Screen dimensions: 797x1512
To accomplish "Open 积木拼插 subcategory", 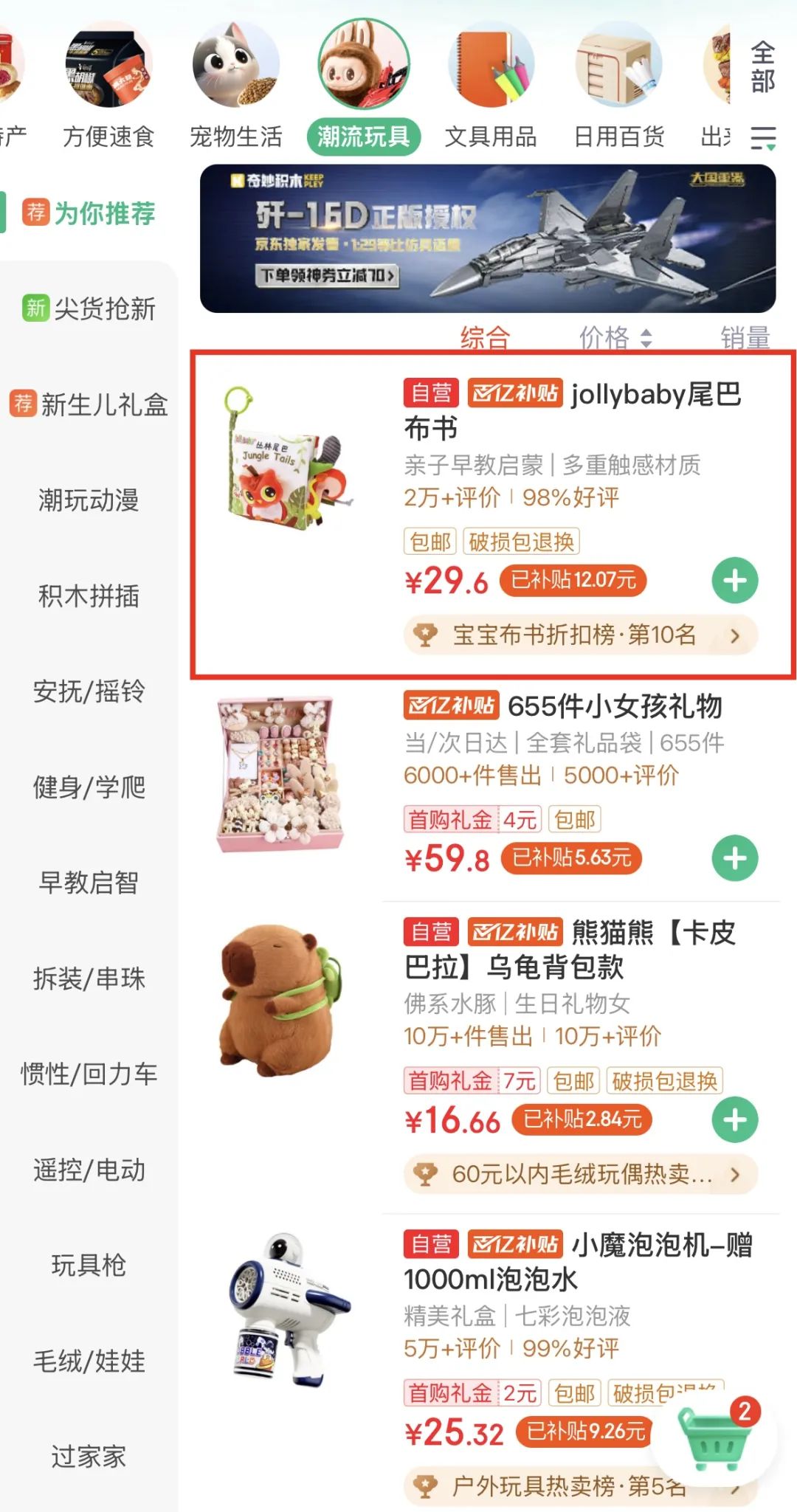I will pos(89,596).
